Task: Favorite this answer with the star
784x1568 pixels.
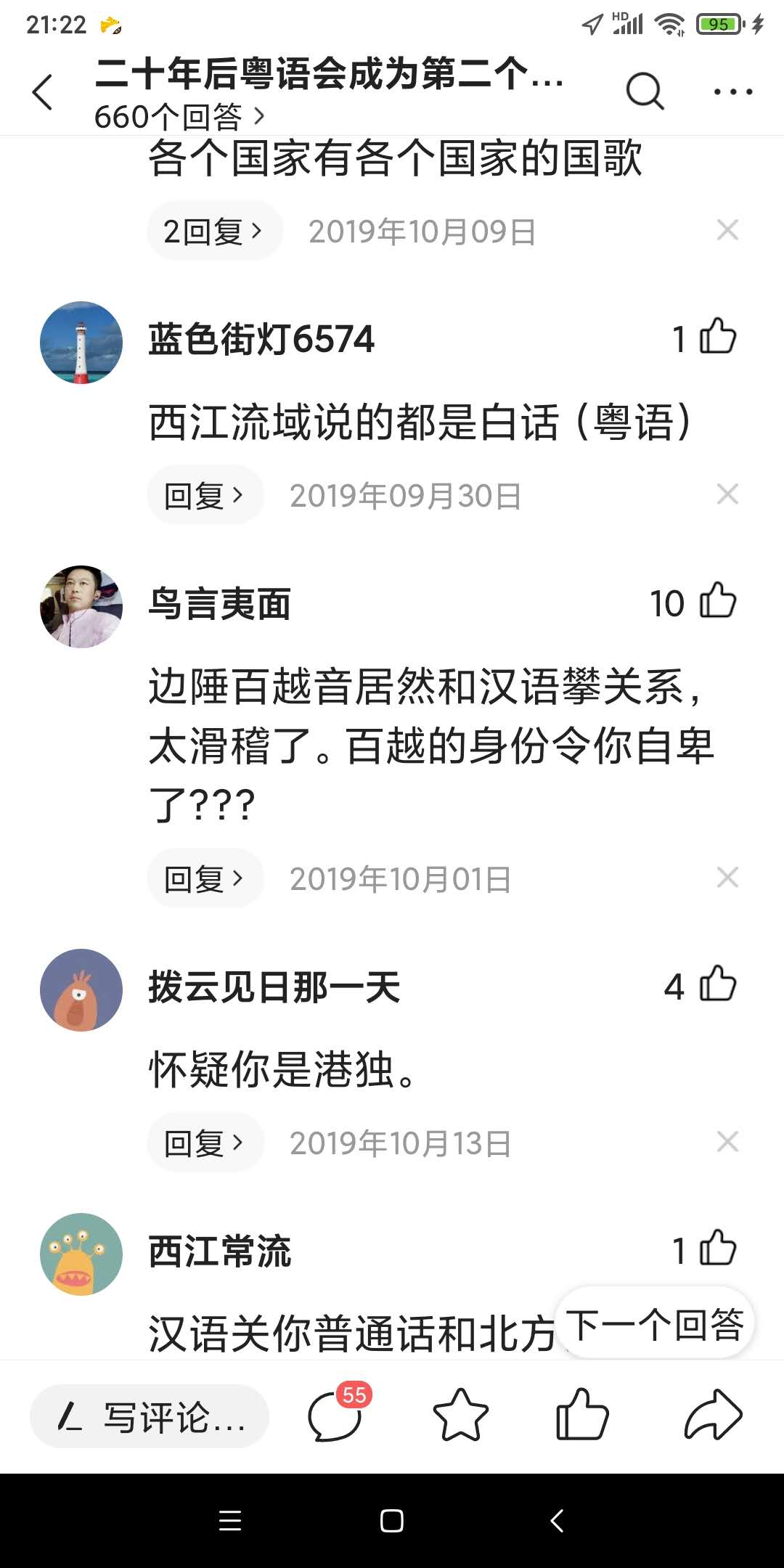Action: pyautogui.click(x=460, y=1415)
